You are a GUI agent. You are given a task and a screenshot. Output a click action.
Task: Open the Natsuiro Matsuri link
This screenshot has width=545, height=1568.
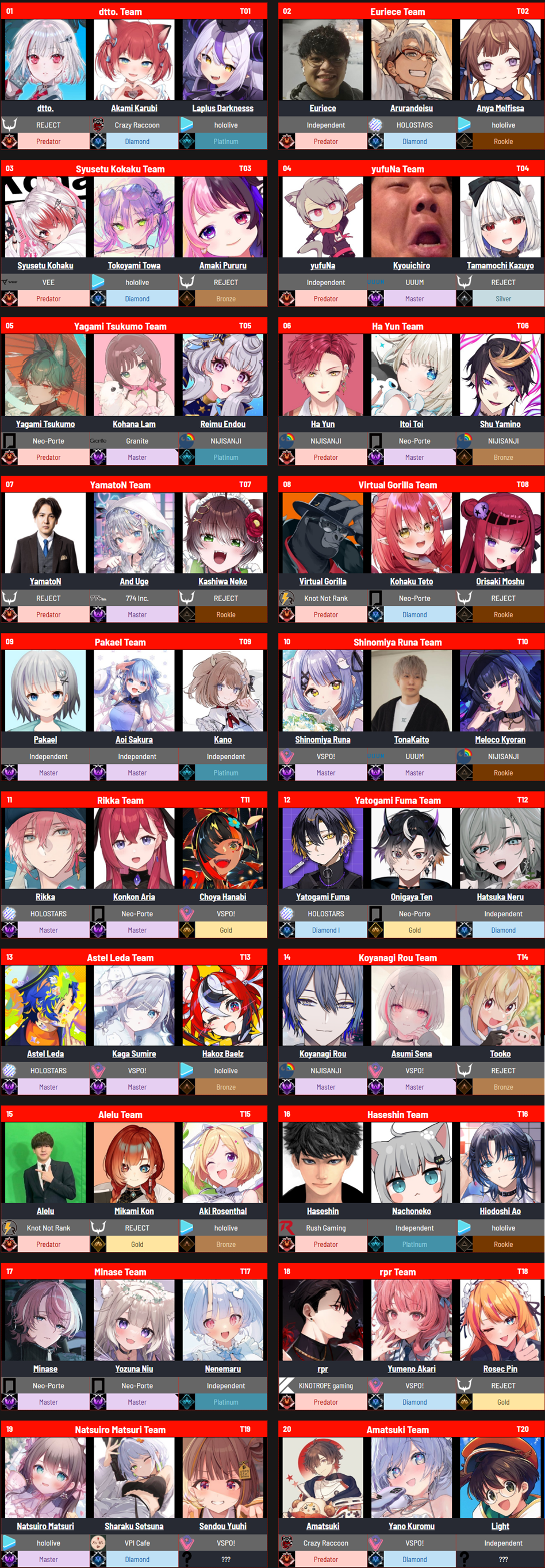tap(45, 1526)
